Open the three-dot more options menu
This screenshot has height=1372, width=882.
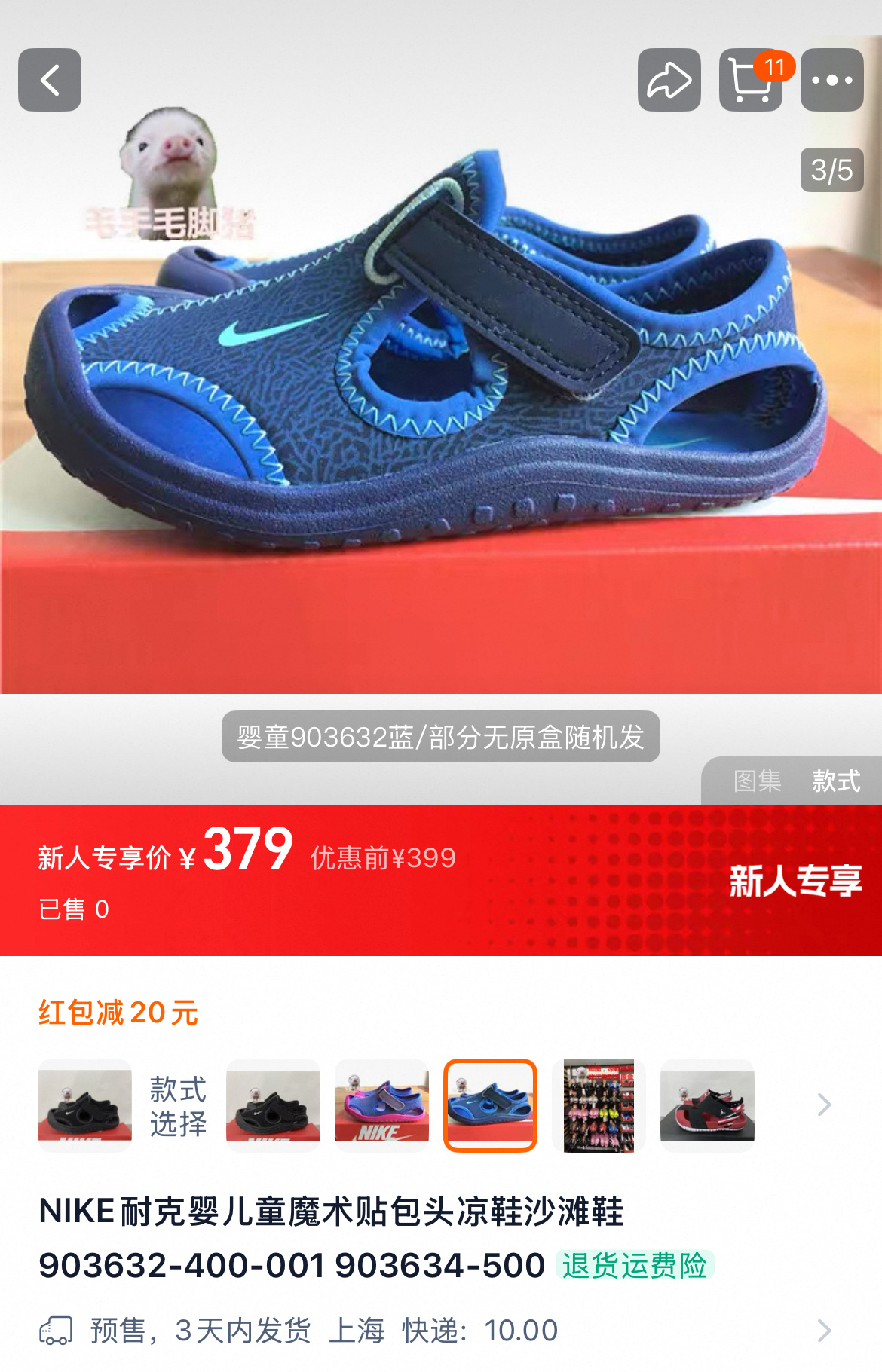coord(831,80)
